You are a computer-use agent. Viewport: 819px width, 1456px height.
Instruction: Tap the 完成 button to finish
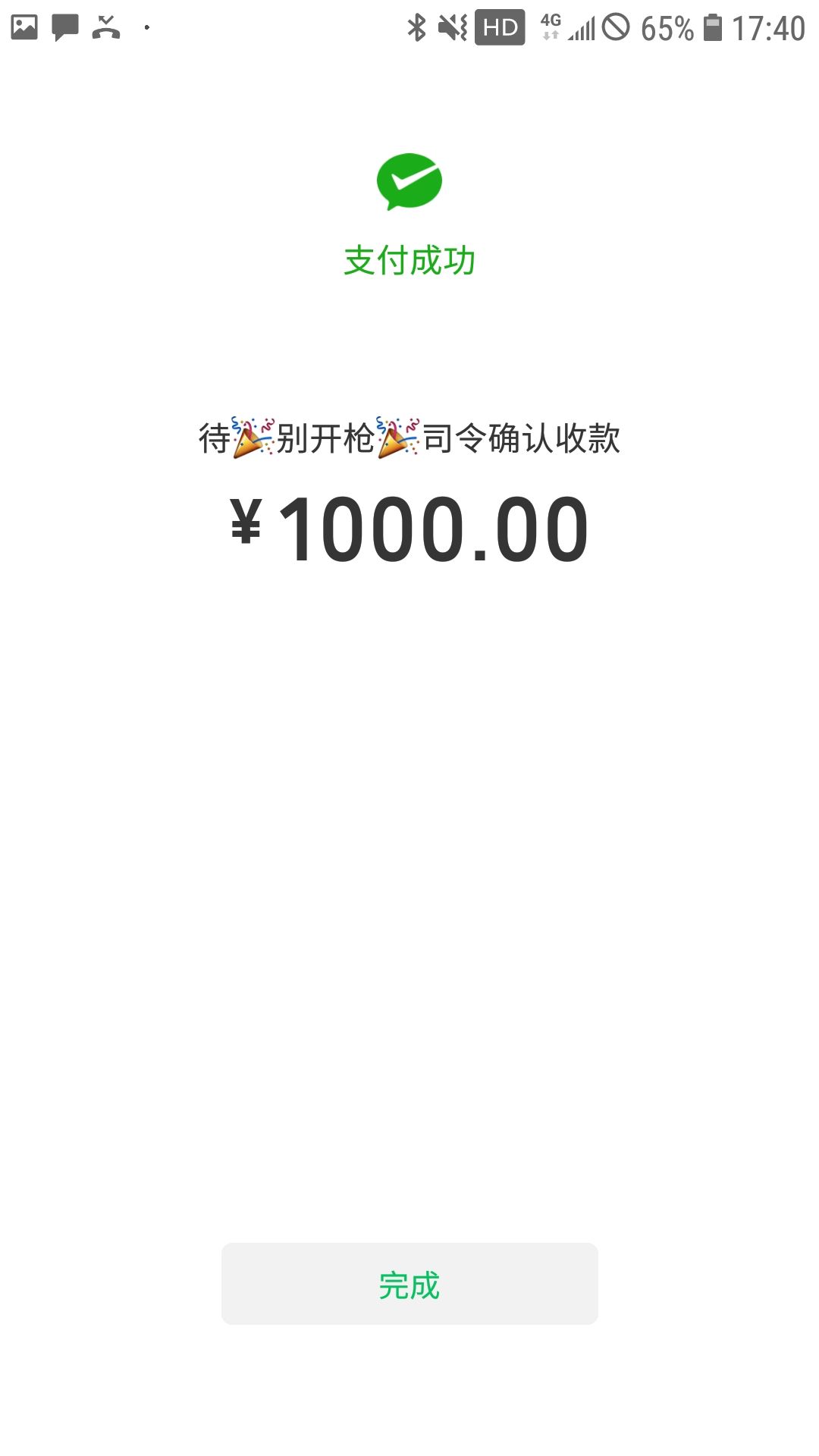click(x=409, y=1285)
